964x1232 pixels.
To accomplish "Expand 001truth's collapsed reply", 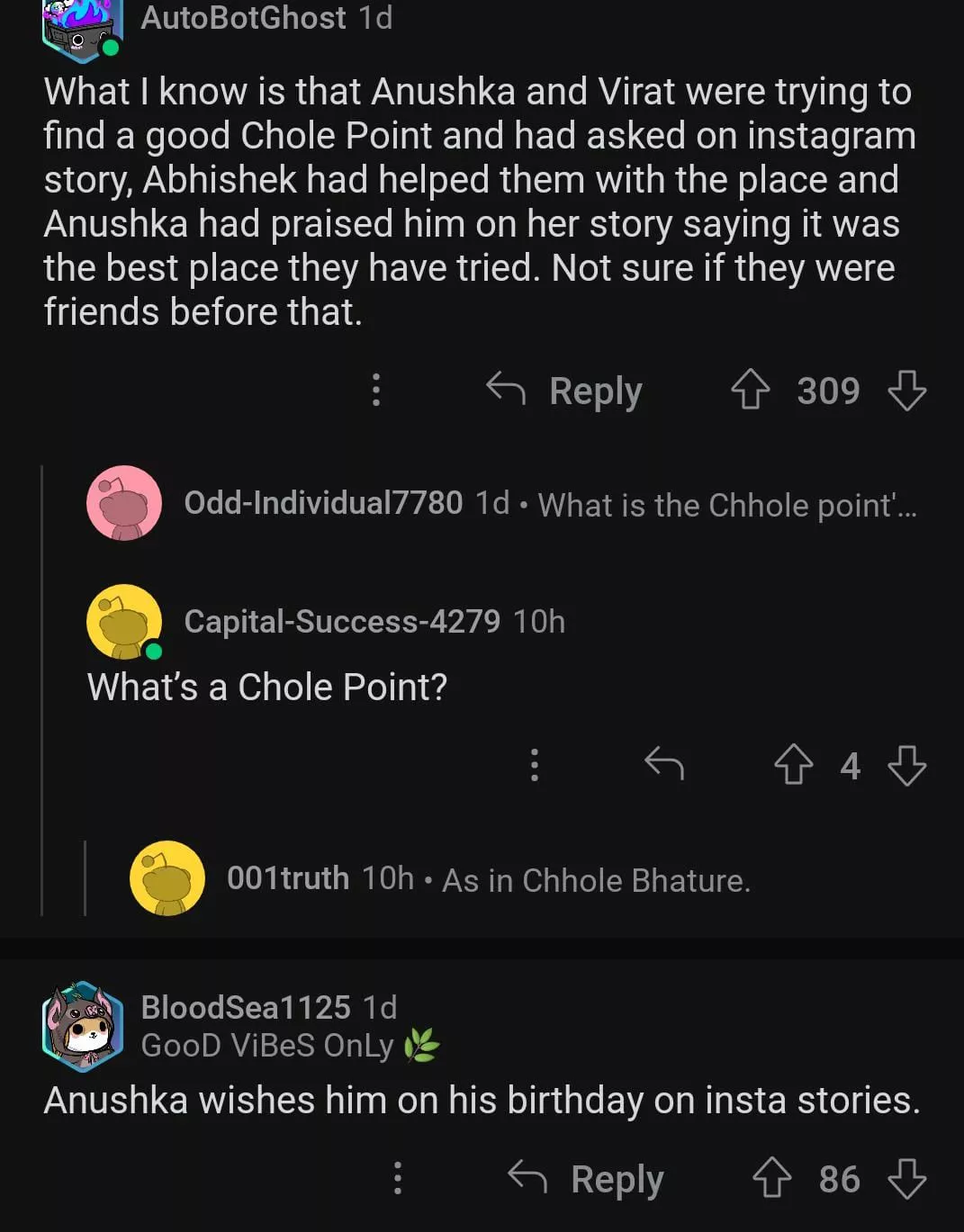I will [x=486, y=879].
